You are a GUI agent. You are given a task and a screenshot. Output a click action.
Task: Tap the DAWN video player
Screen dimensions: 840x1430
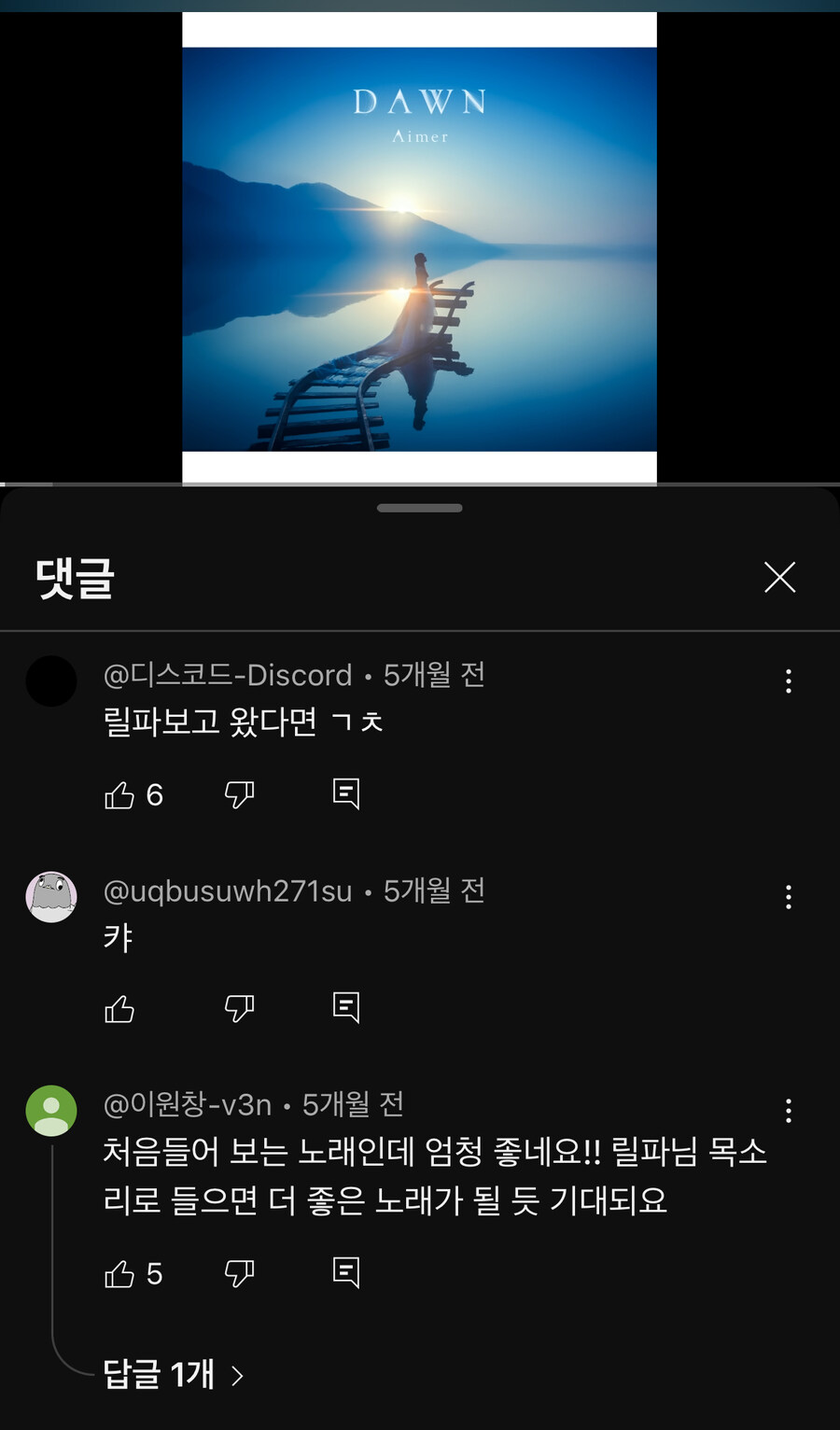419,248
